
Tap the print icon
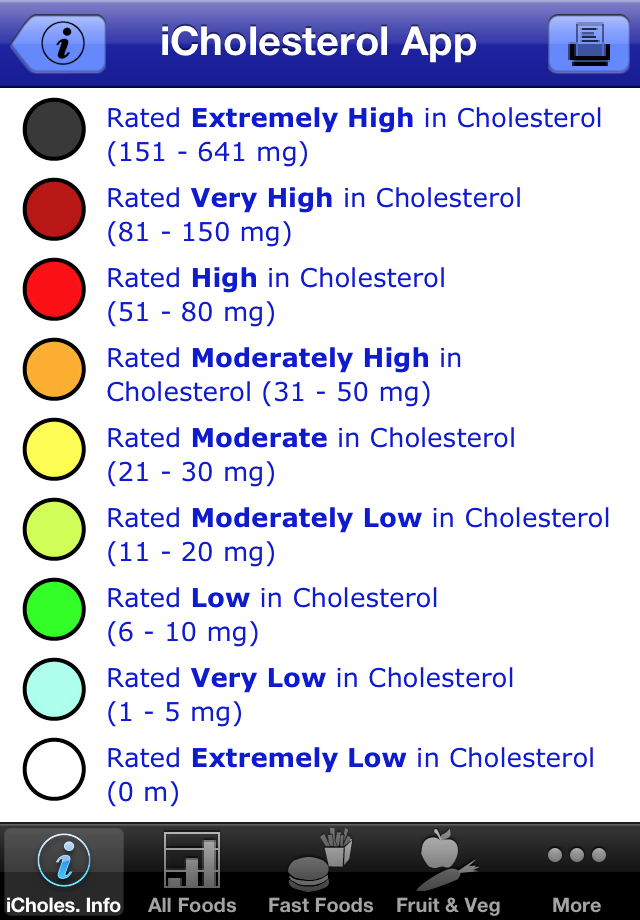(588, 44)
